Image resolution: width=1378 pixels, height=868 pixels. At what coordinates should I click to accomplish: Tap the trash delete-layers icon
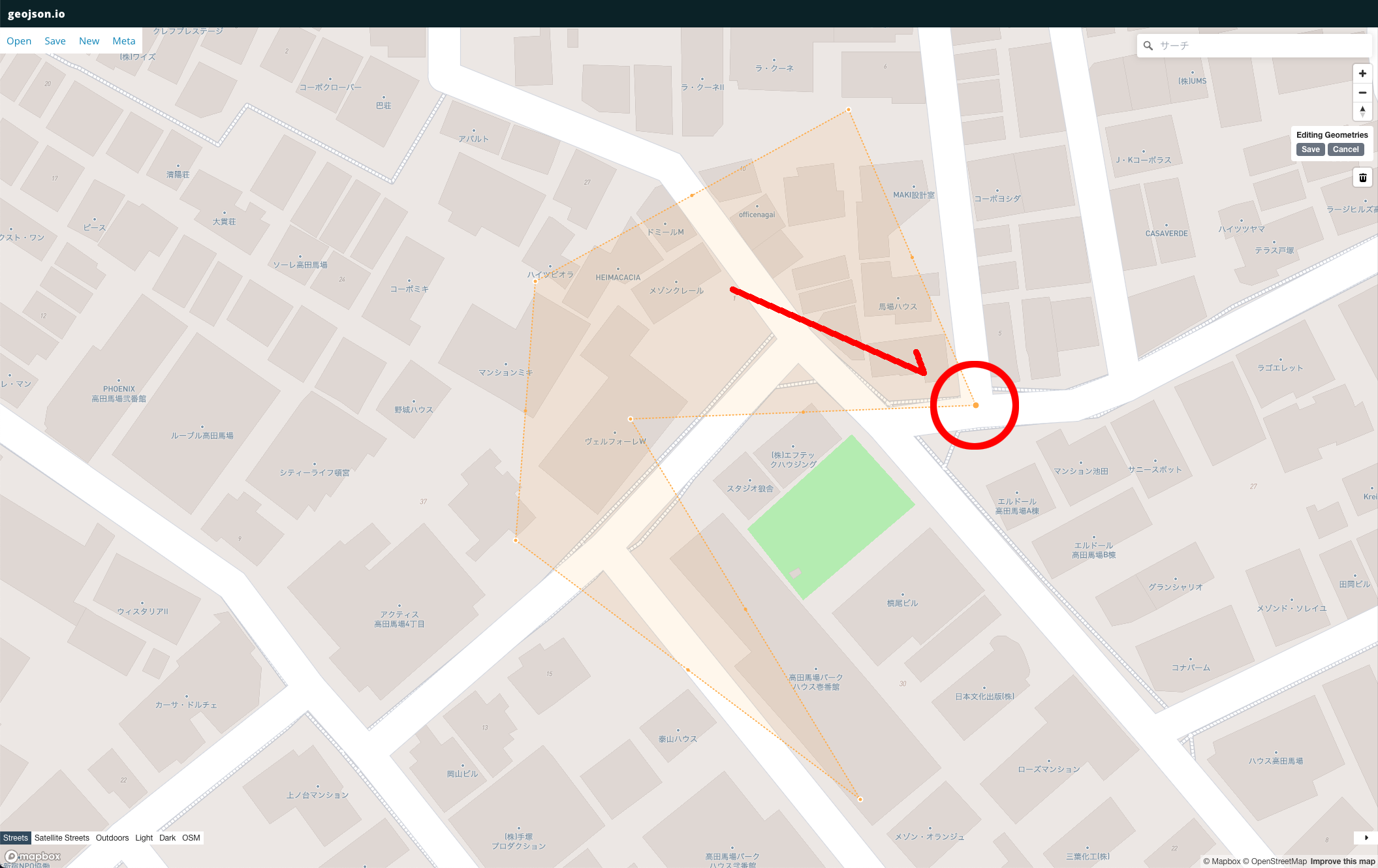point(1363,178)
